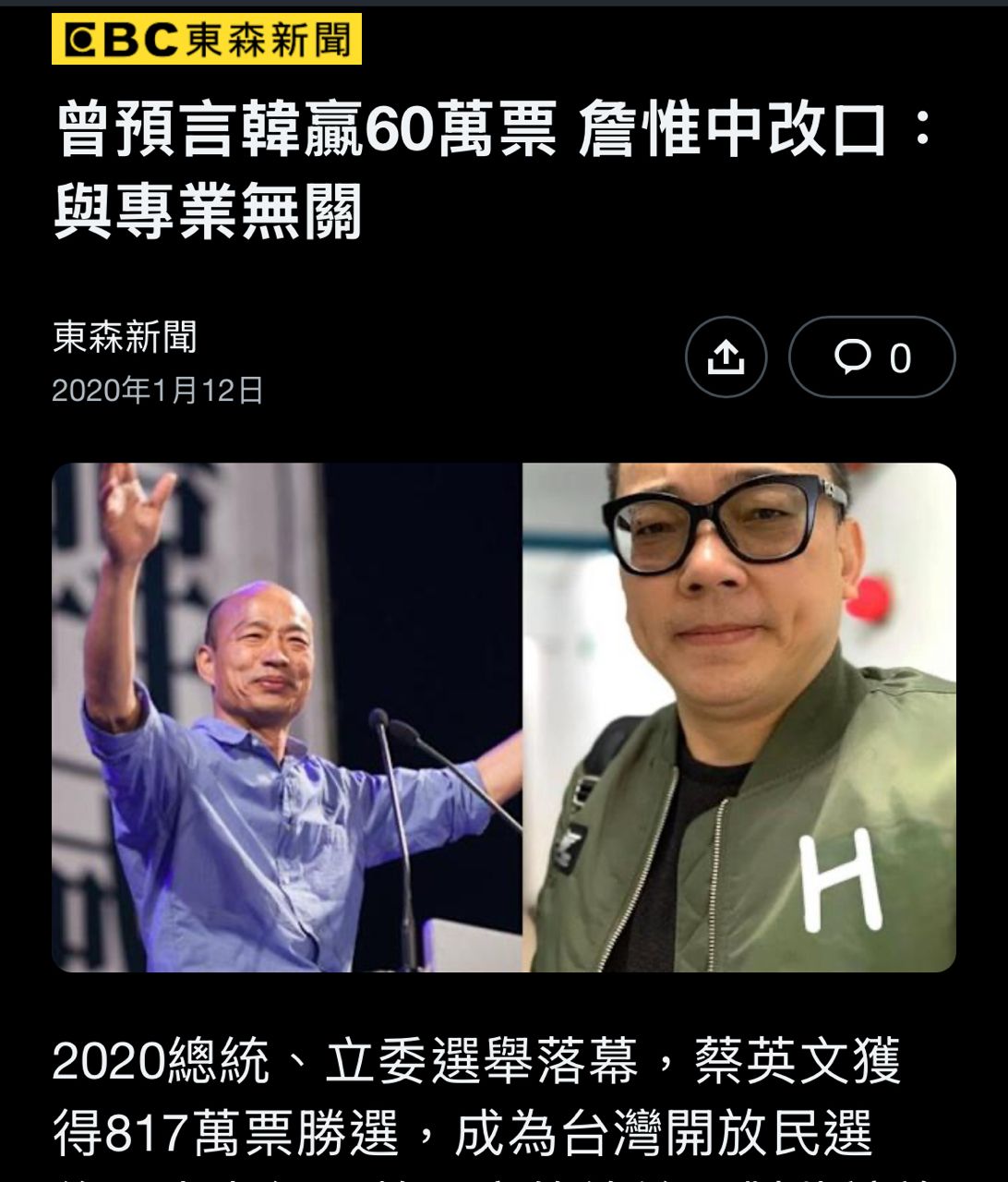Open the comments with 0 replies

point(871,357)
